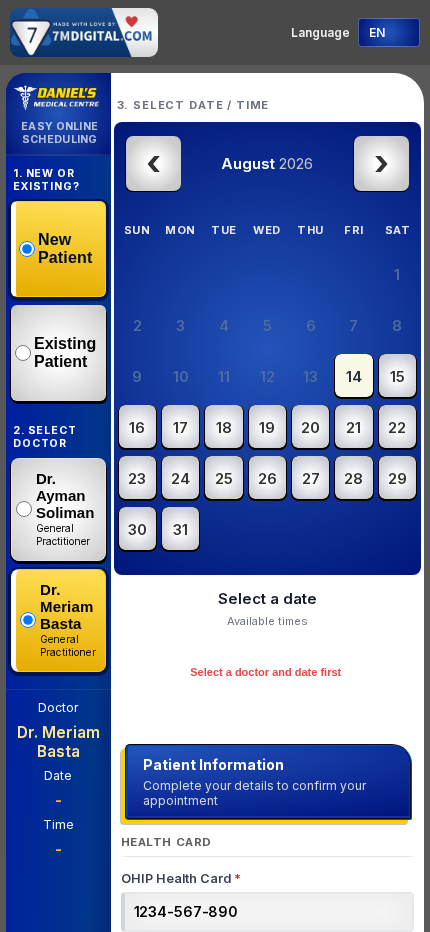This screenshot has height=932, width=430.
Task: Select Dr. Ayman Soliman
Action: tap(58, 509)
